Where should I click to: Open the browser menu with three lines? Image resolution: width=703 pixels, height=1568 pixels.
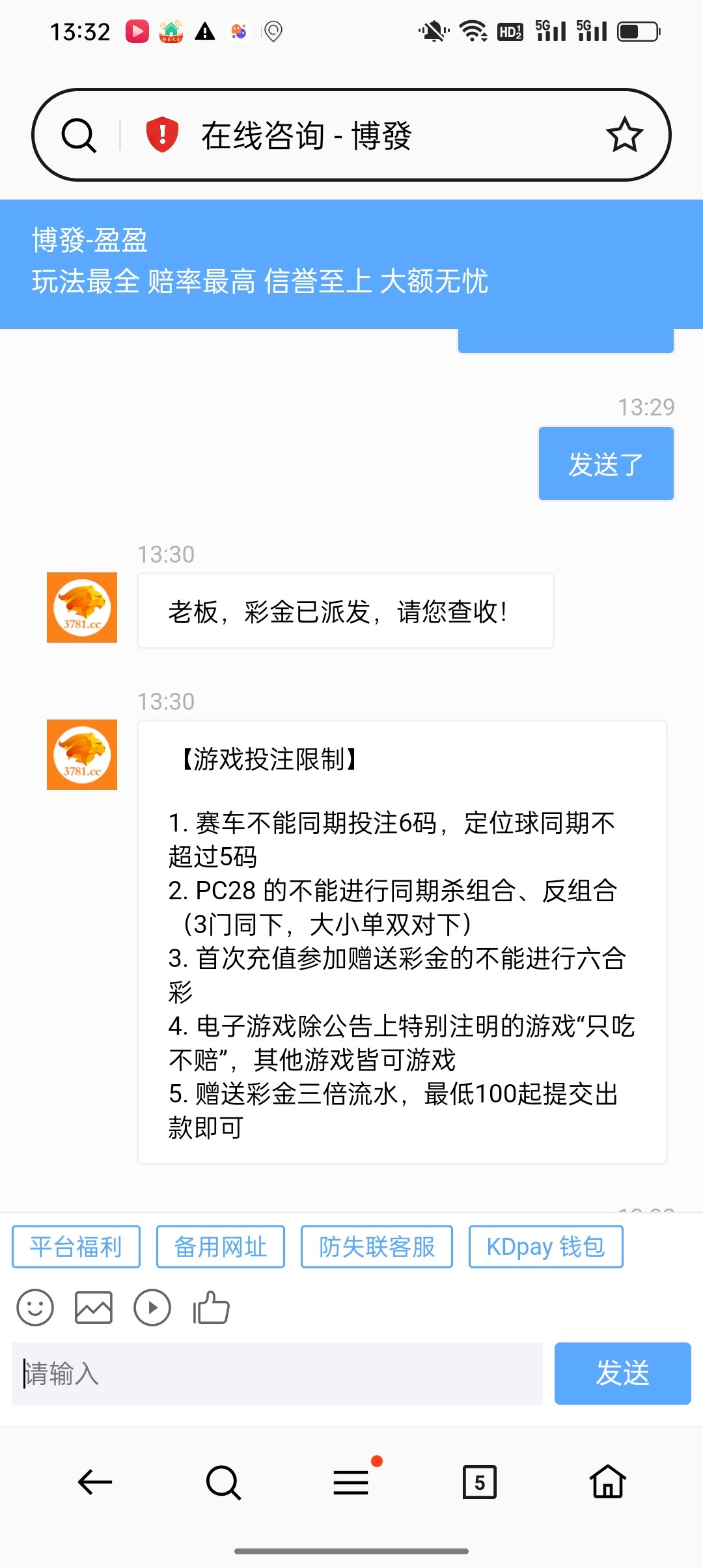pos(351,1483)
